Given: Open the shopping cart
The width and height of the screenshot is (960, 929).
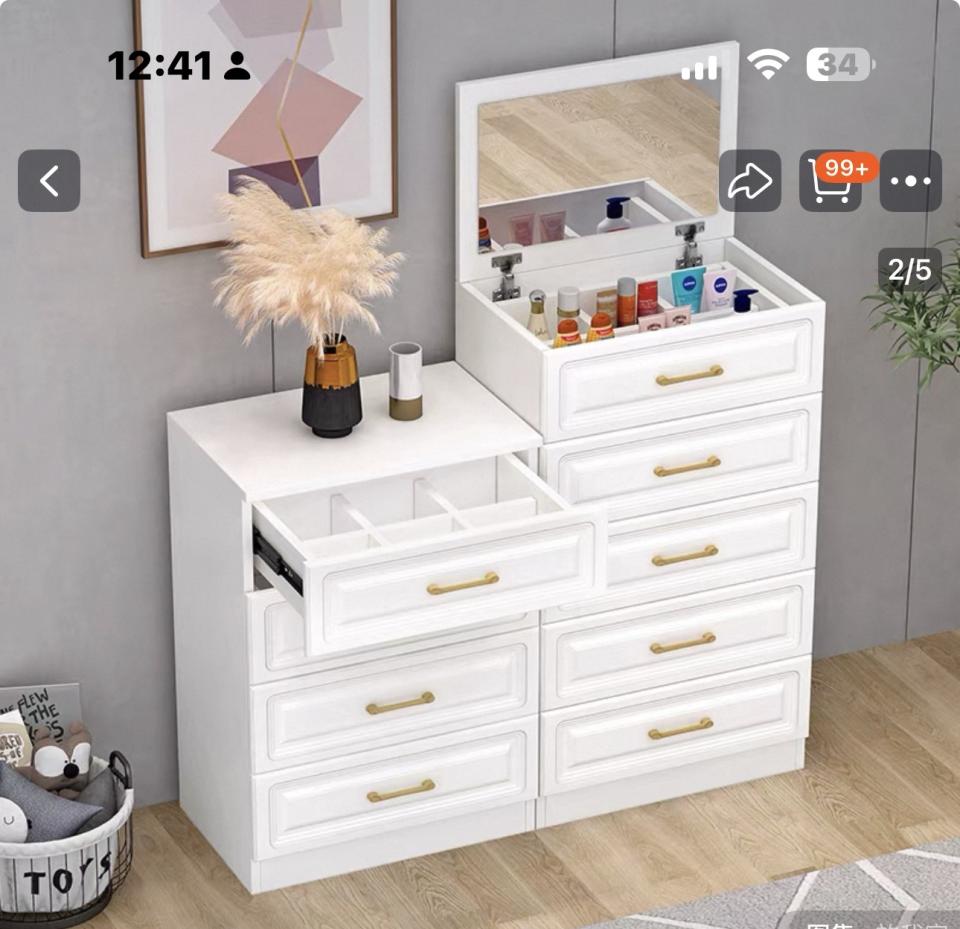Looking at the screenshot, I should pyautogui.click(x=830, y=183).
